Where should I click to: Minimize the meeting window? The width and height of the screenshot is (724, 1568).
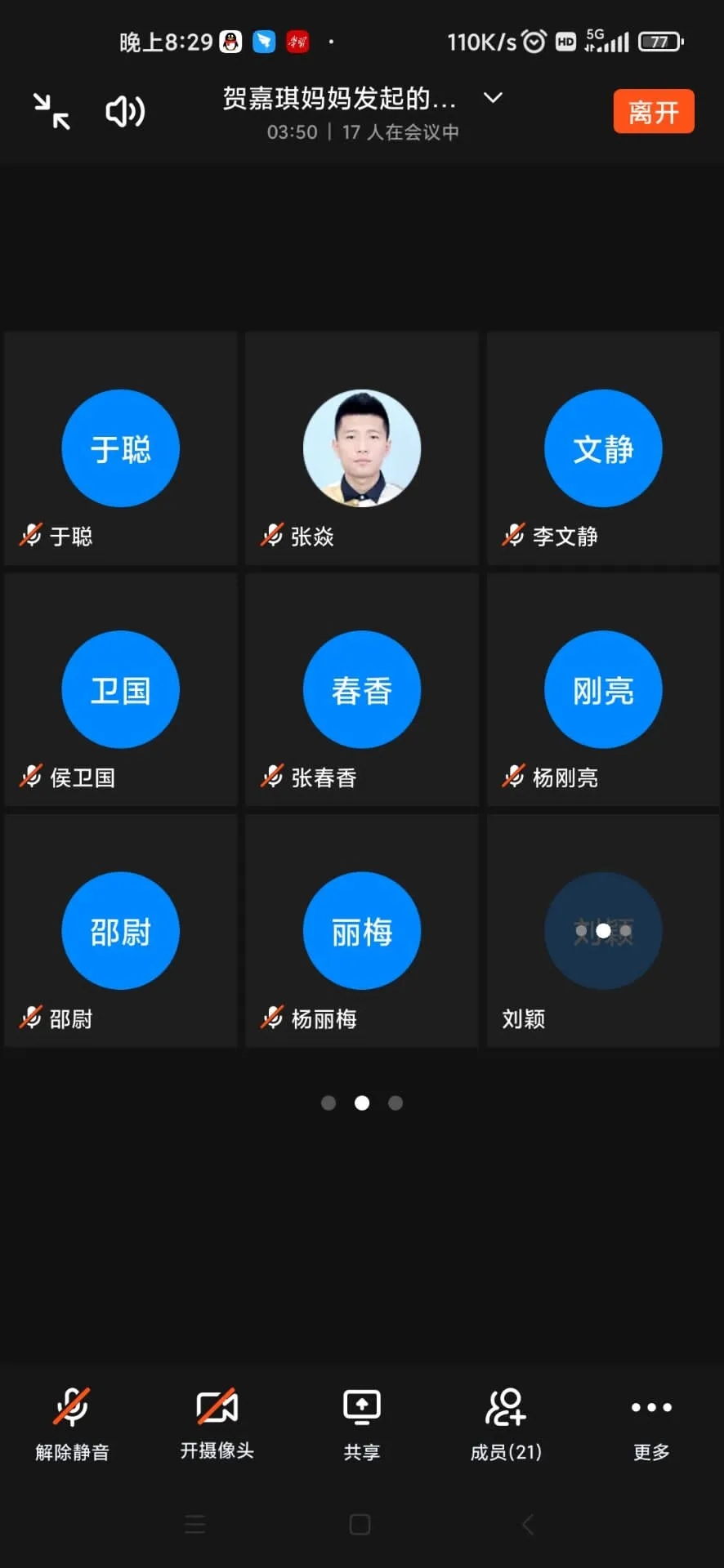pyautogui.click(x=51, y=111)
